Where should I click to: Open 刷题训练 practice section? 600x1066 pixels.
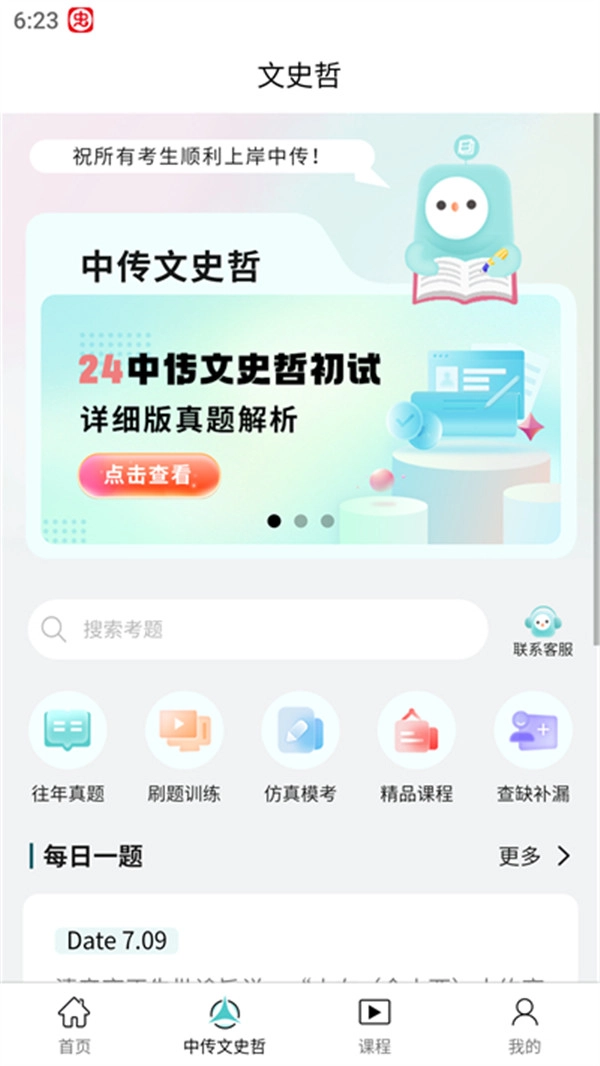pyautogui.click(x=184, y=747)
